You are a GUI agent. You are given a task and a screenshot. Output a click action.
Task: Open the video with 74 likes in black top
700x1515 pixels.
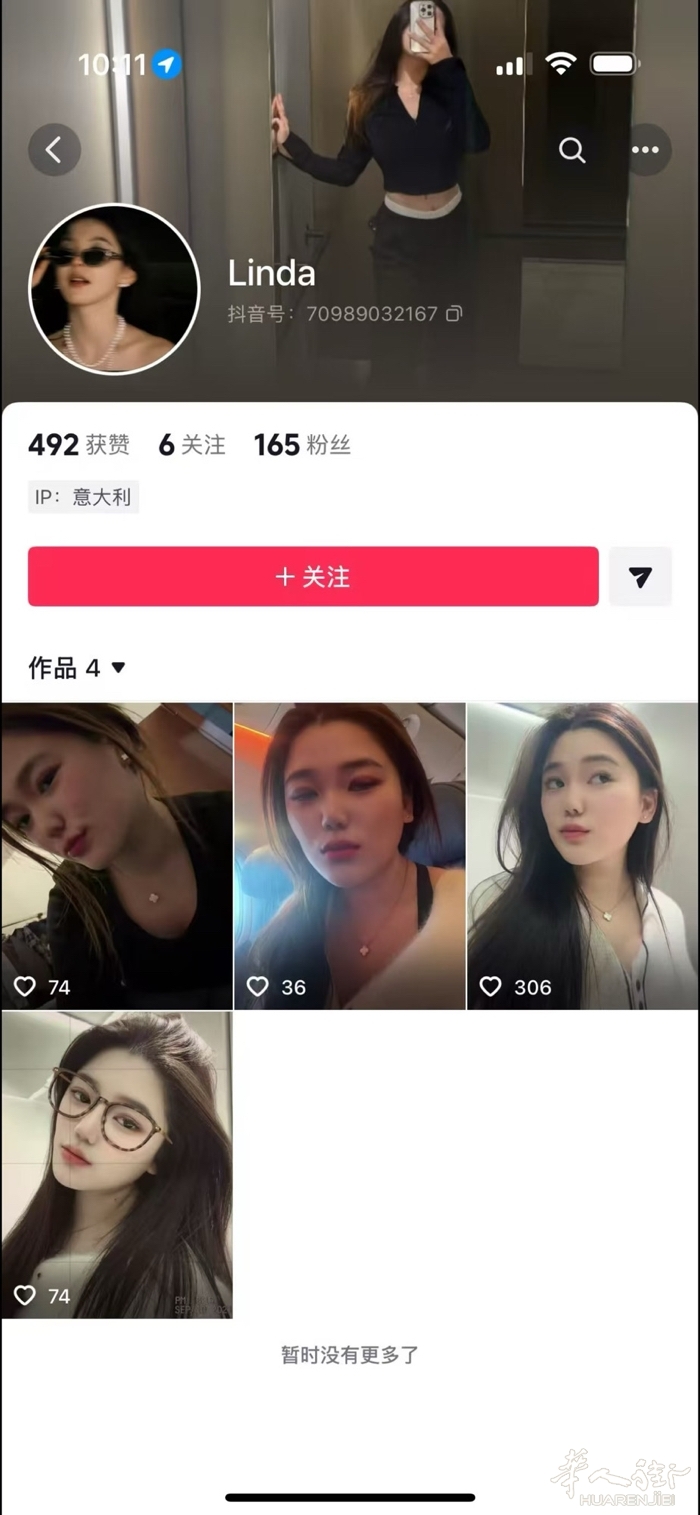pos(117,855)
